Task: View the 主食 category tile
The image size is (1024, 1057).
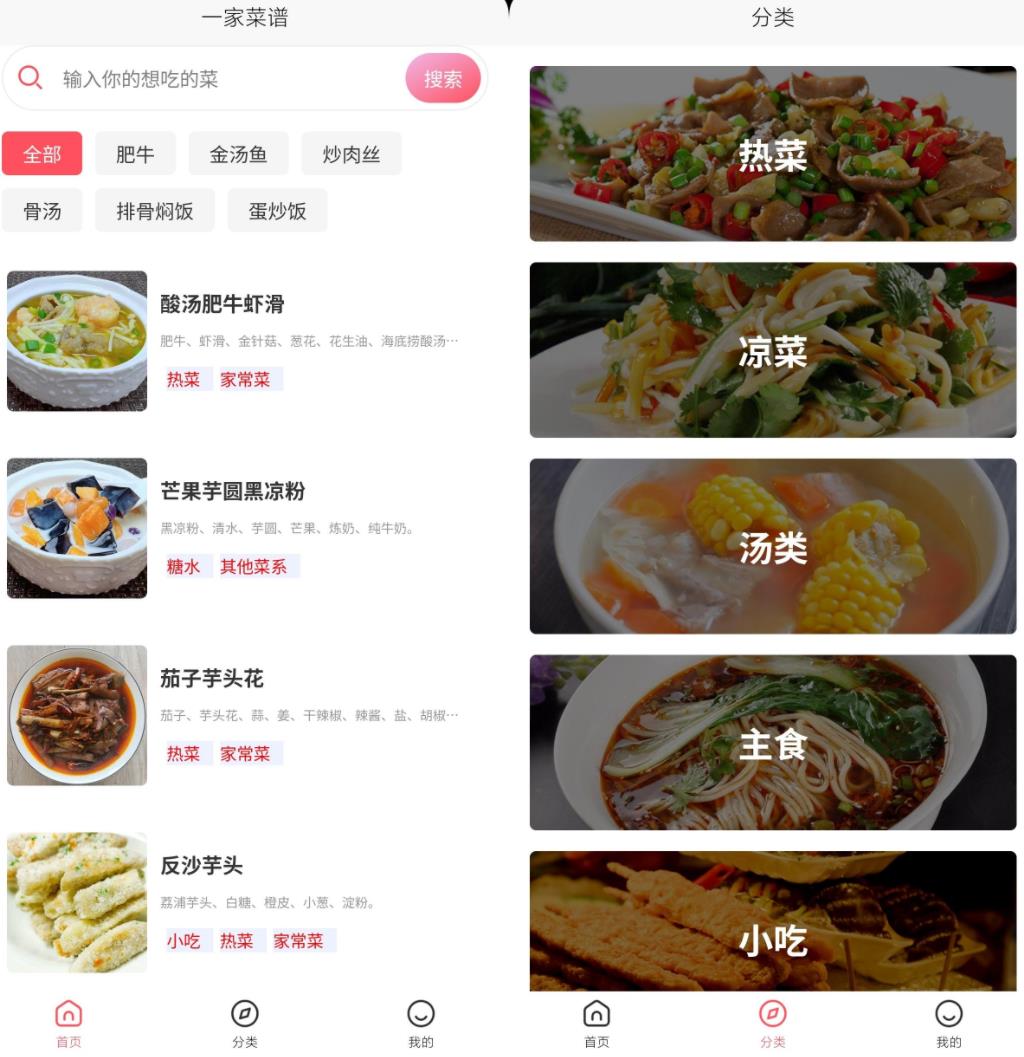Action: 772,742
